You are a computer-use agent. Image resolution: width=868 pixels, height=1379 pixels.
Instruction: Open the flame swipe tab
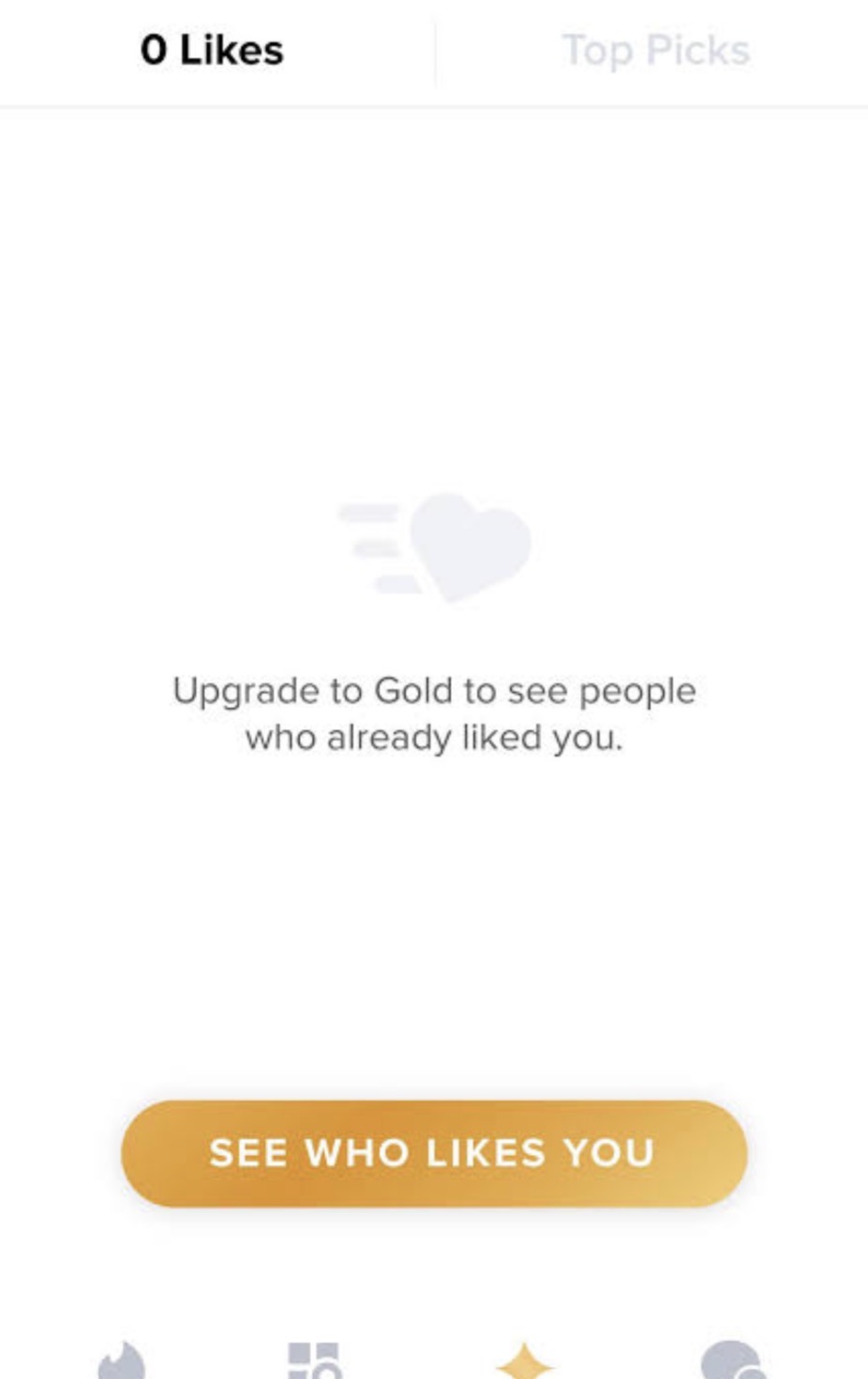tap(123, 1361)
